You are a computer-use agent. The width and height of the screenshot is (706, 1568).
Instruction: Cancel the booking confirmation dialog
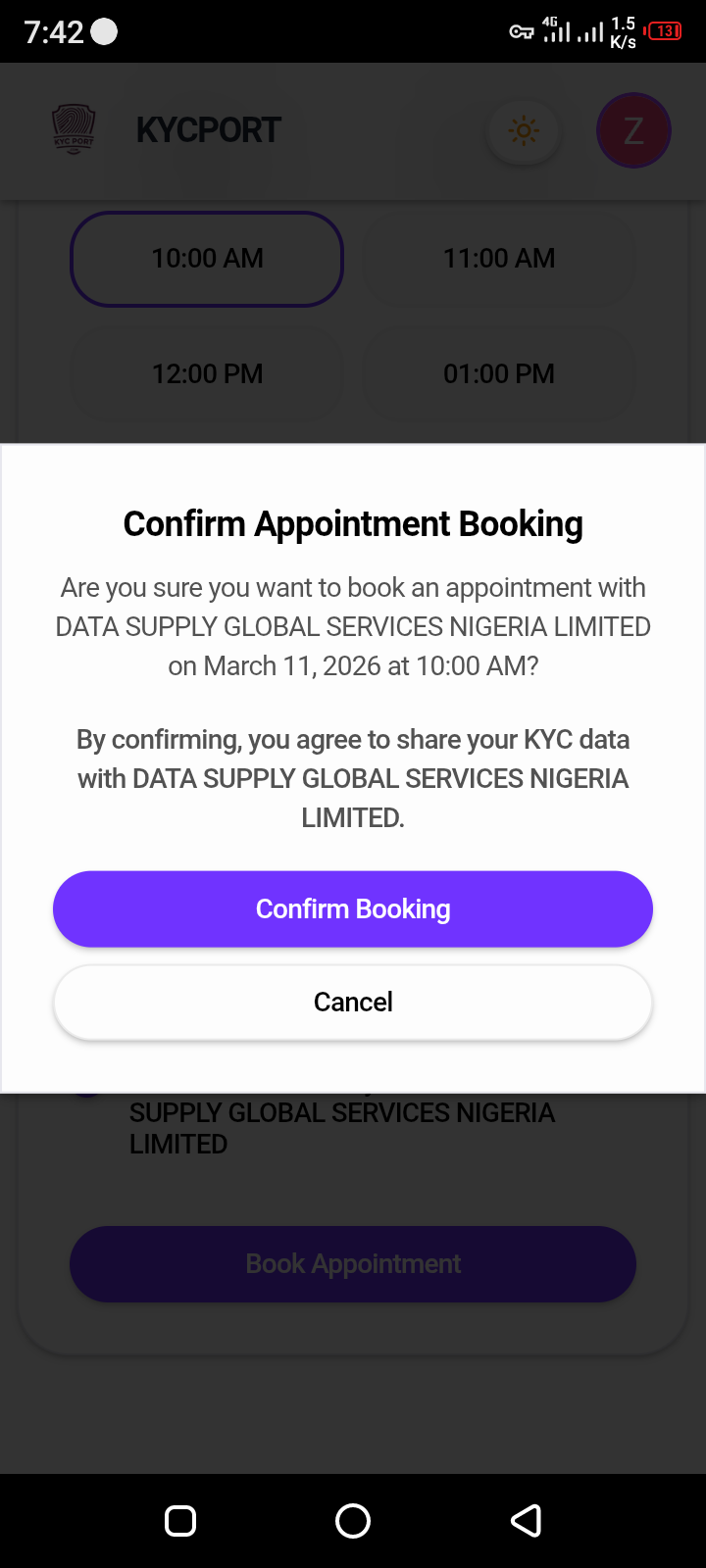click(x=353, y=1003)
